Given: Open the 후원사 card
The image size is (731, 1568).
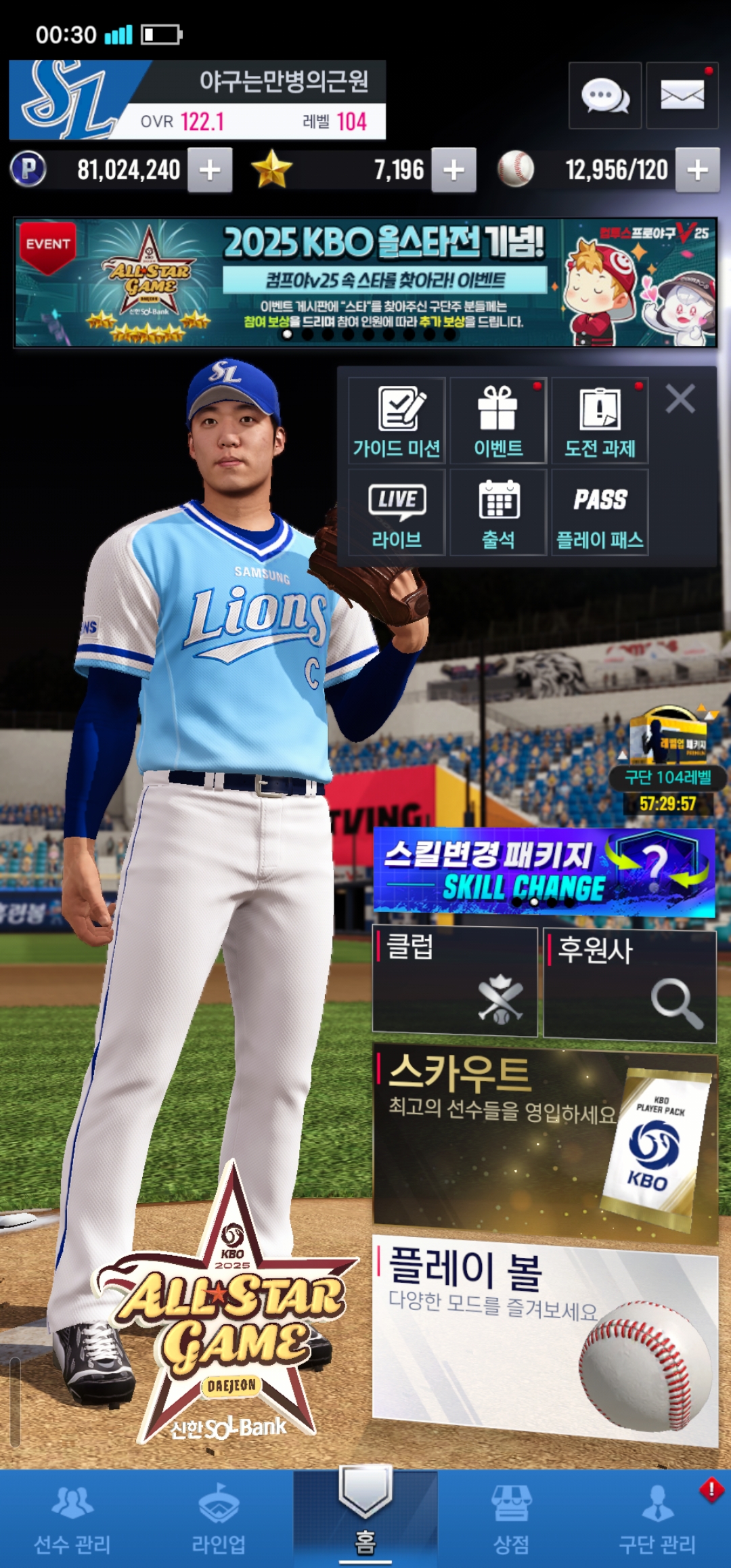Looking at the screenshot, I should pyautogui.click(x=629, y=984).
